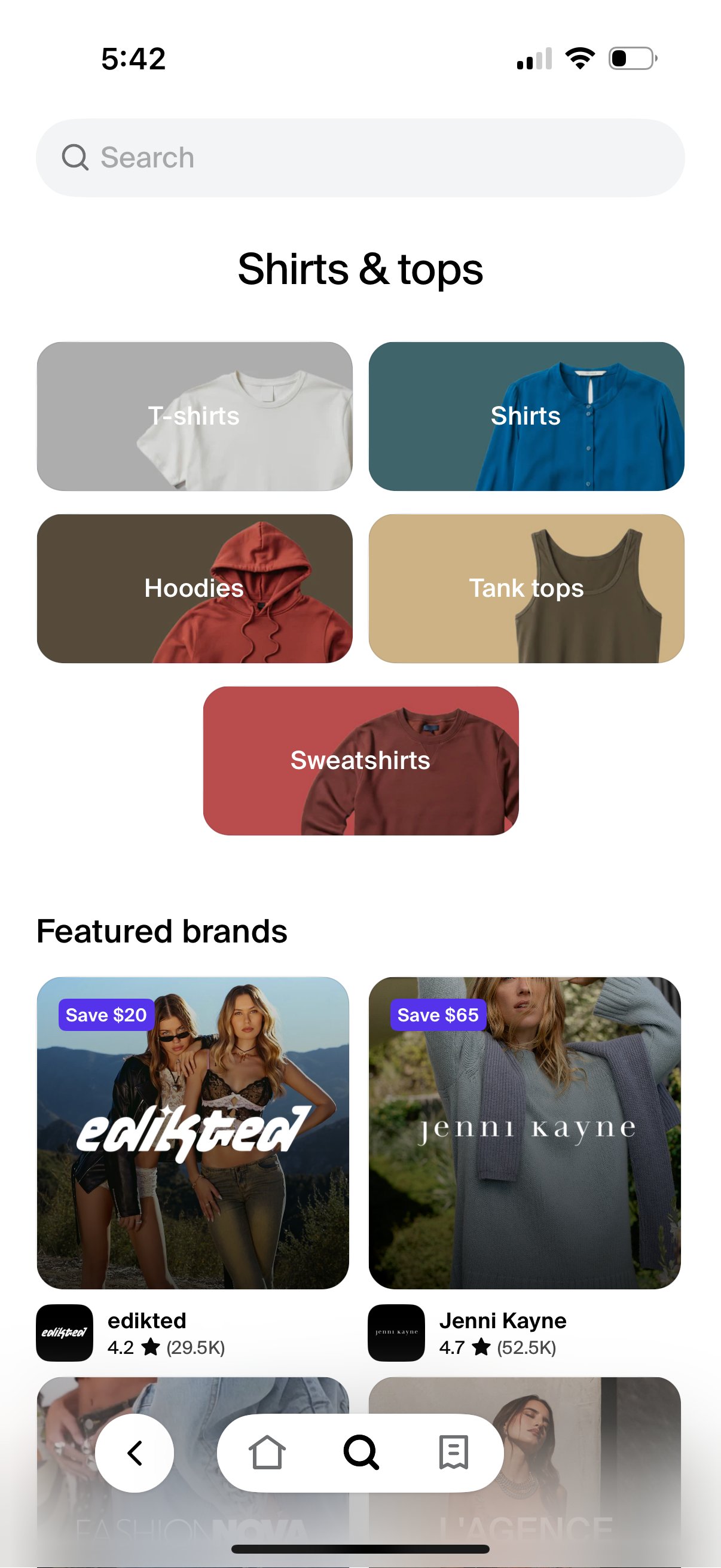Tap the clock in the status bar

pyautogui.click(x=133, y=58)
